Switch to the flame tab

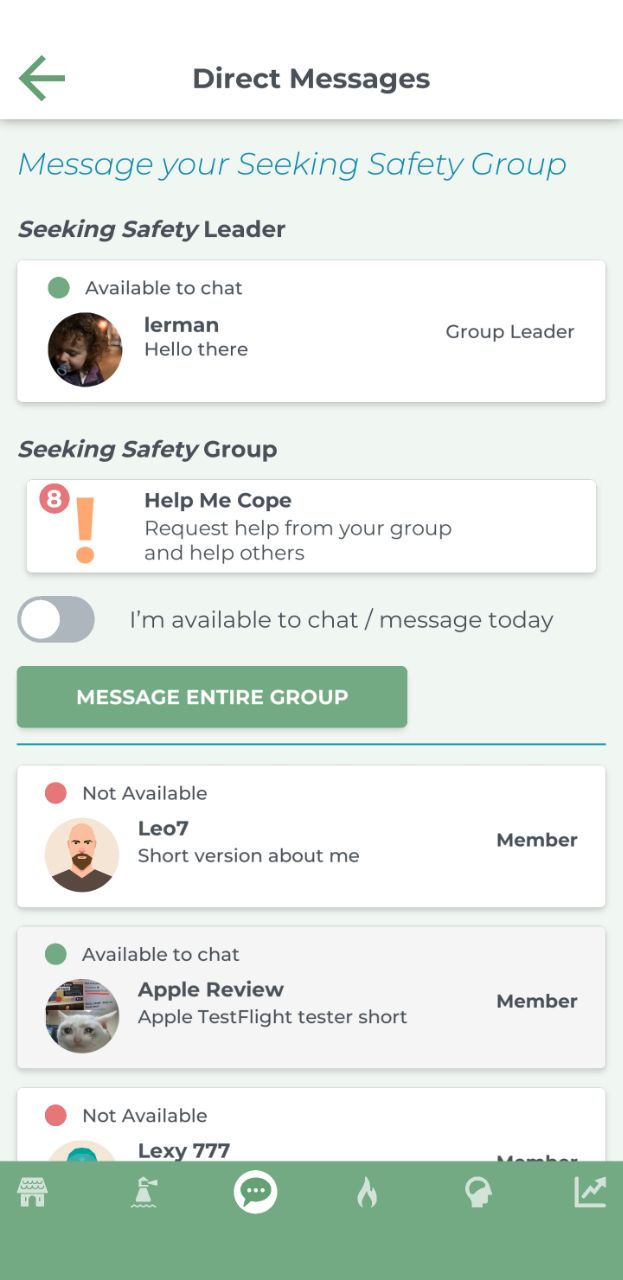(367, 1192)
